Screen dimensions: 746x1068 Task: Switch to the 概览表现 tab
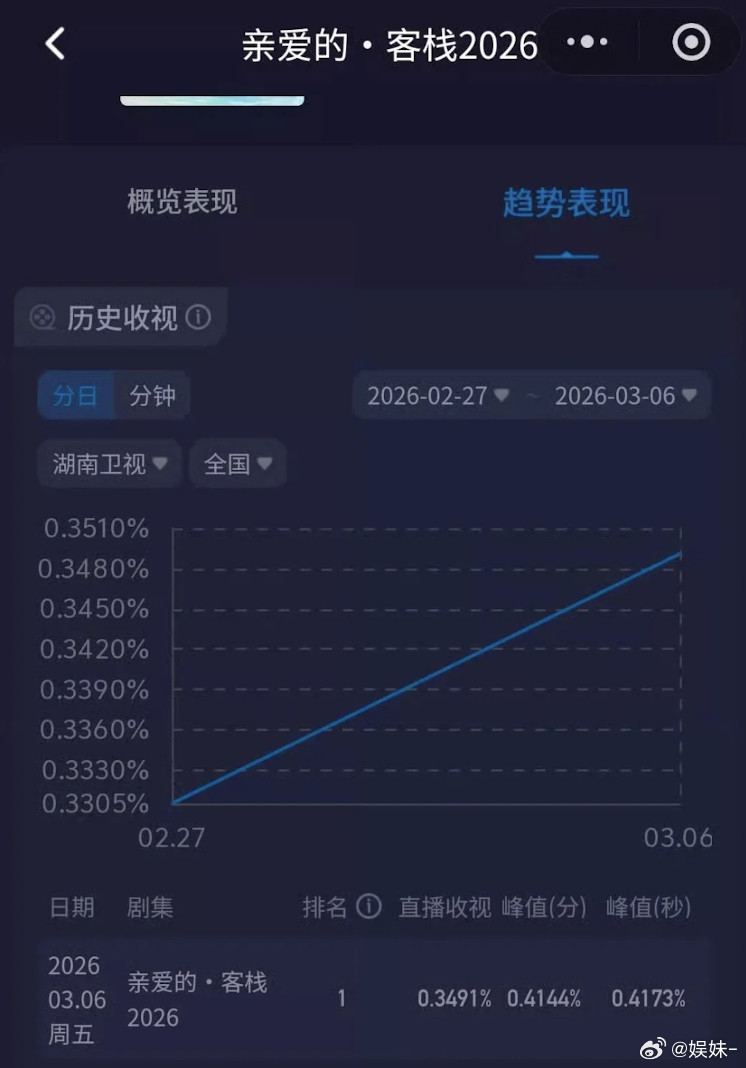pos(181,203)
